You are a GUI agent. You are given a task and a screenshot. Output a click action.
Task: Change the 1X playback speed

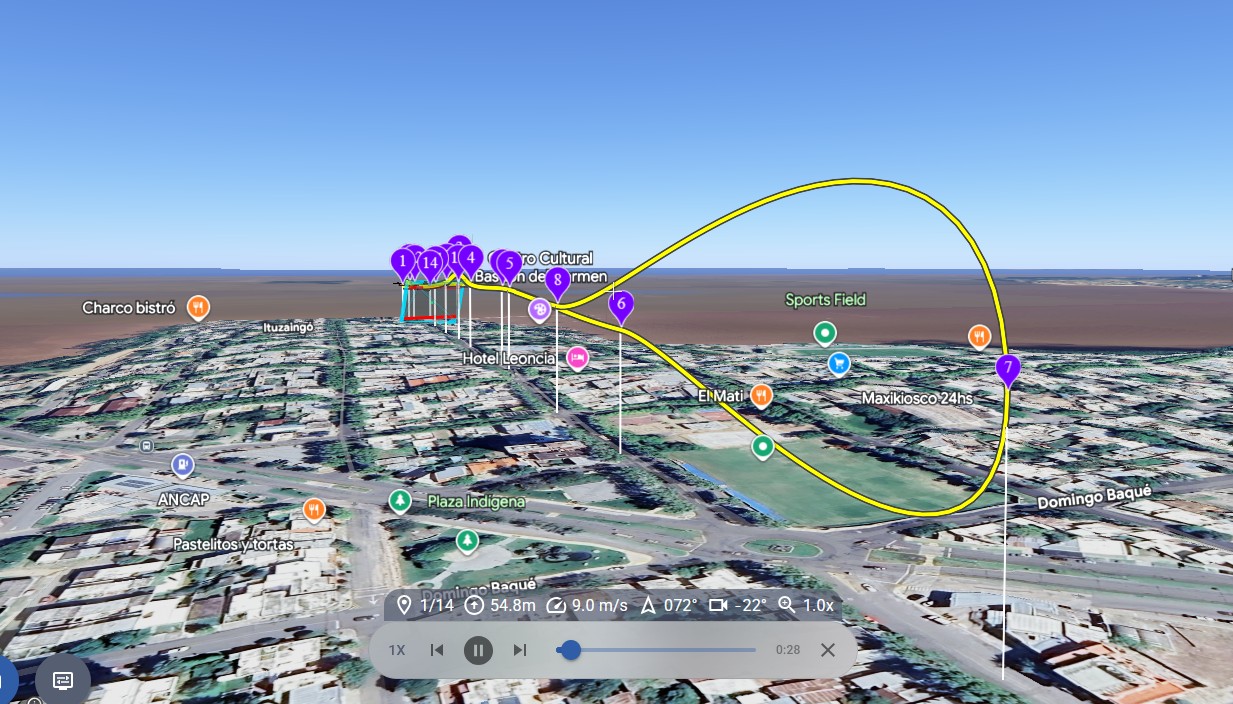point(397,650)
